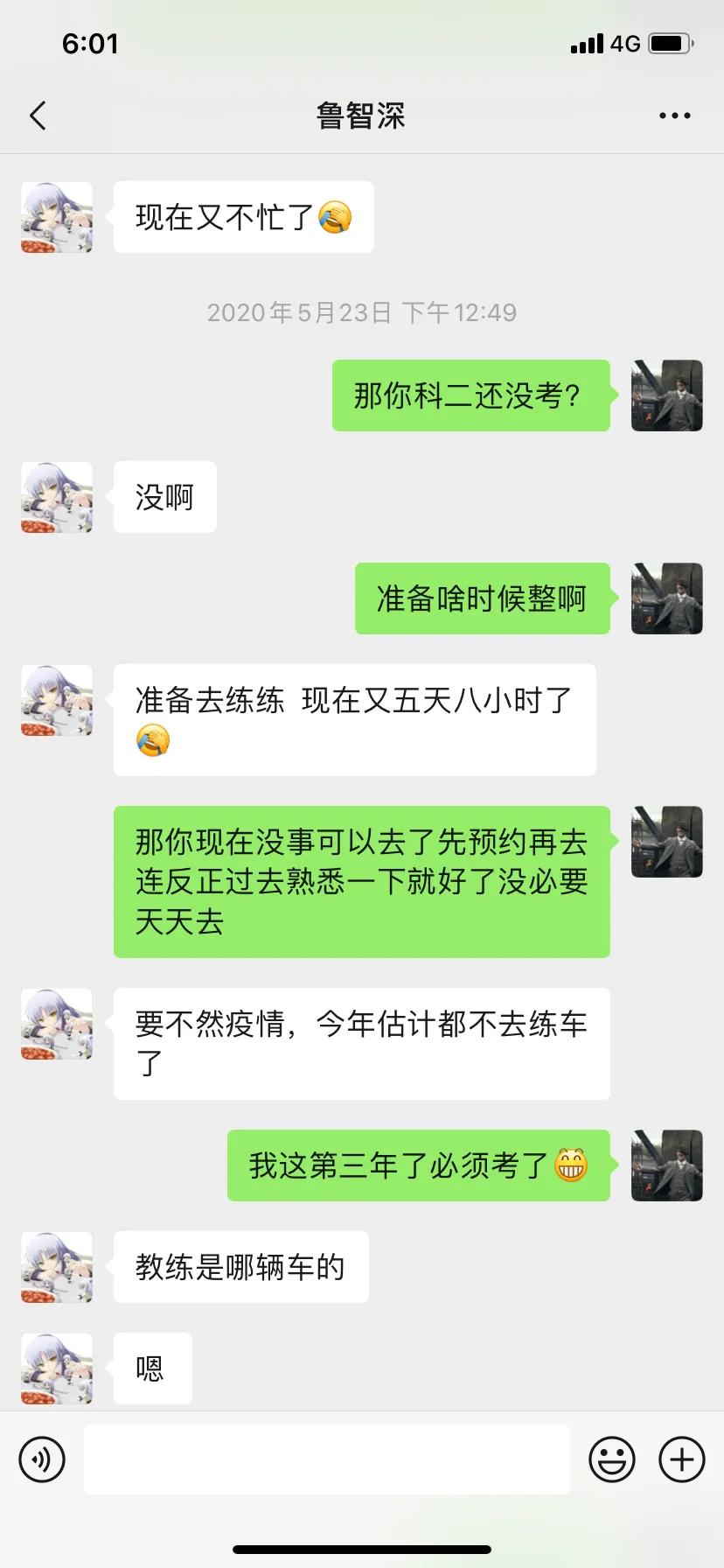Tap your own avatar beside 那你科二还没考 message

tap(666, 395)
